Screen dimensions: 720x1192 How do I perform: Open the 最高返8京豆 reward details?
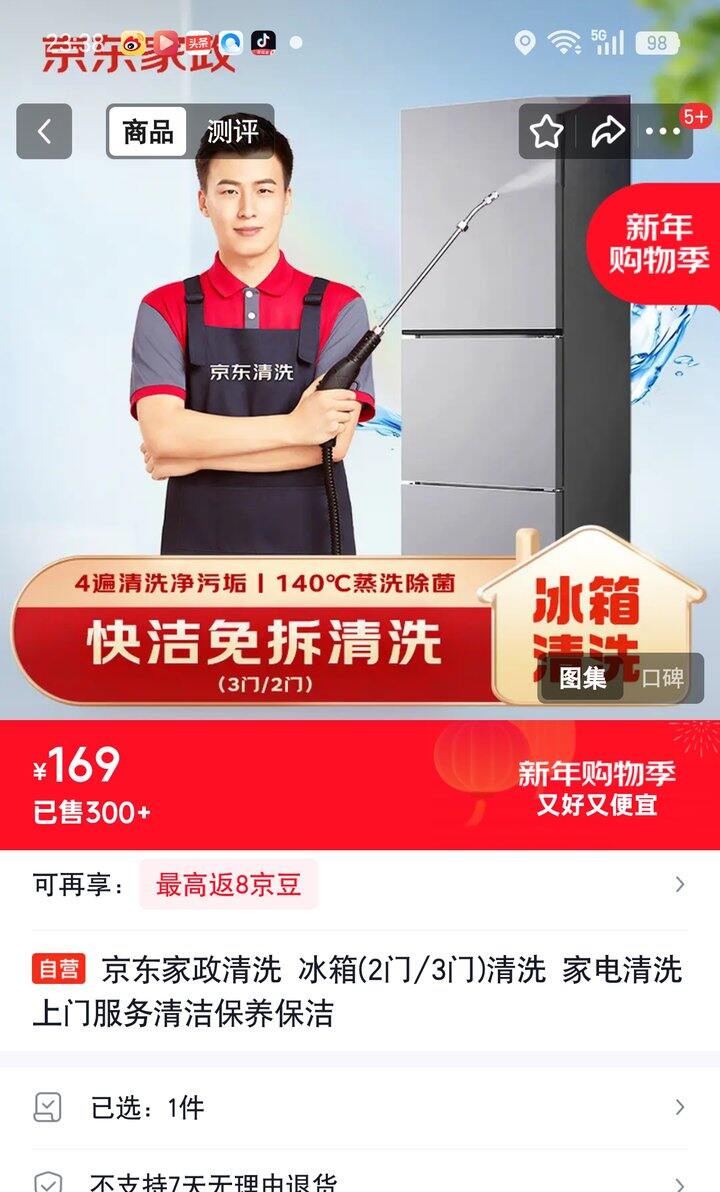point(228,884)
